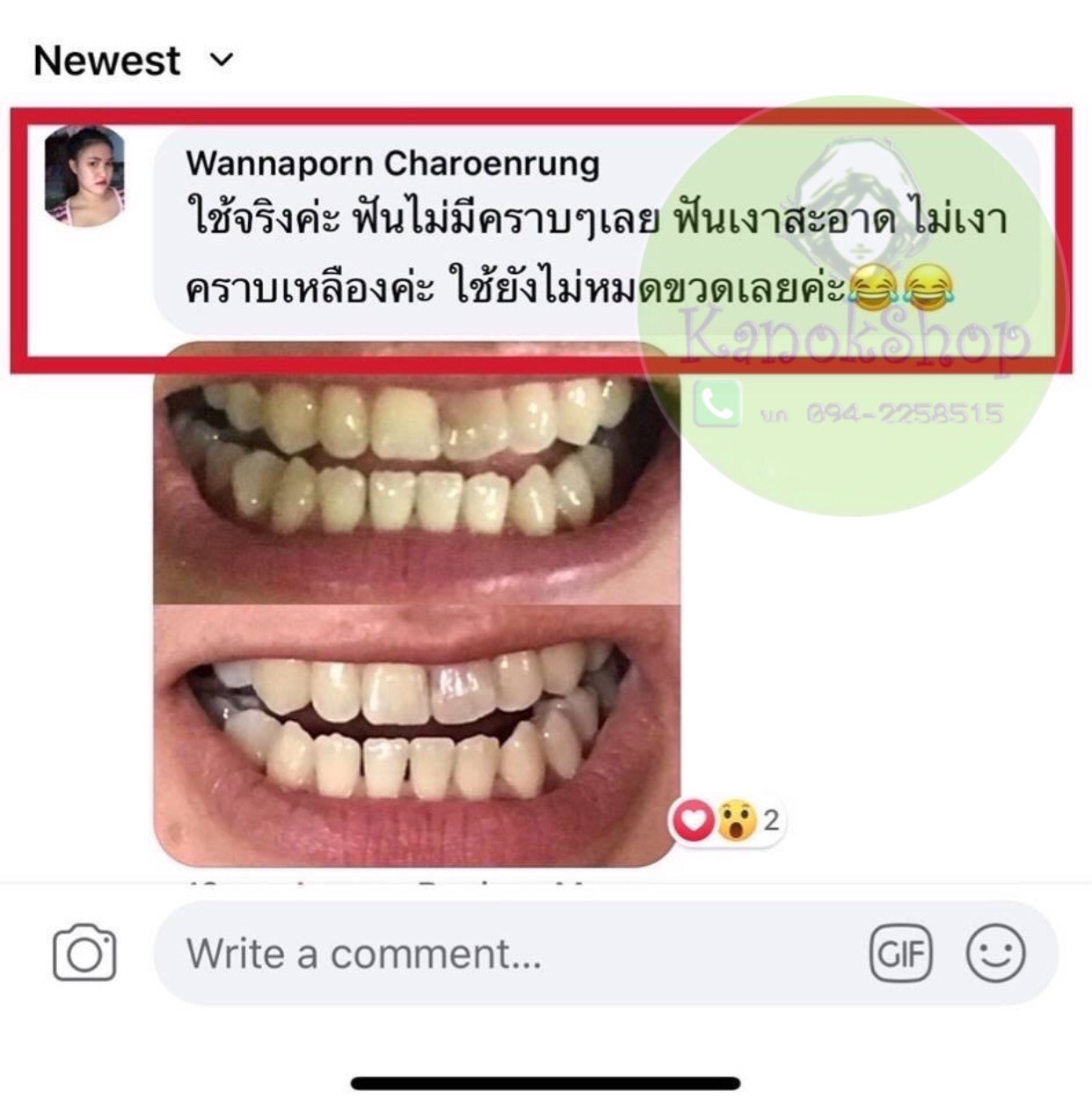Attach a photo with the camera icon
The height and width of the screenshot is (1111, 1092).
[x=84, y=954]
